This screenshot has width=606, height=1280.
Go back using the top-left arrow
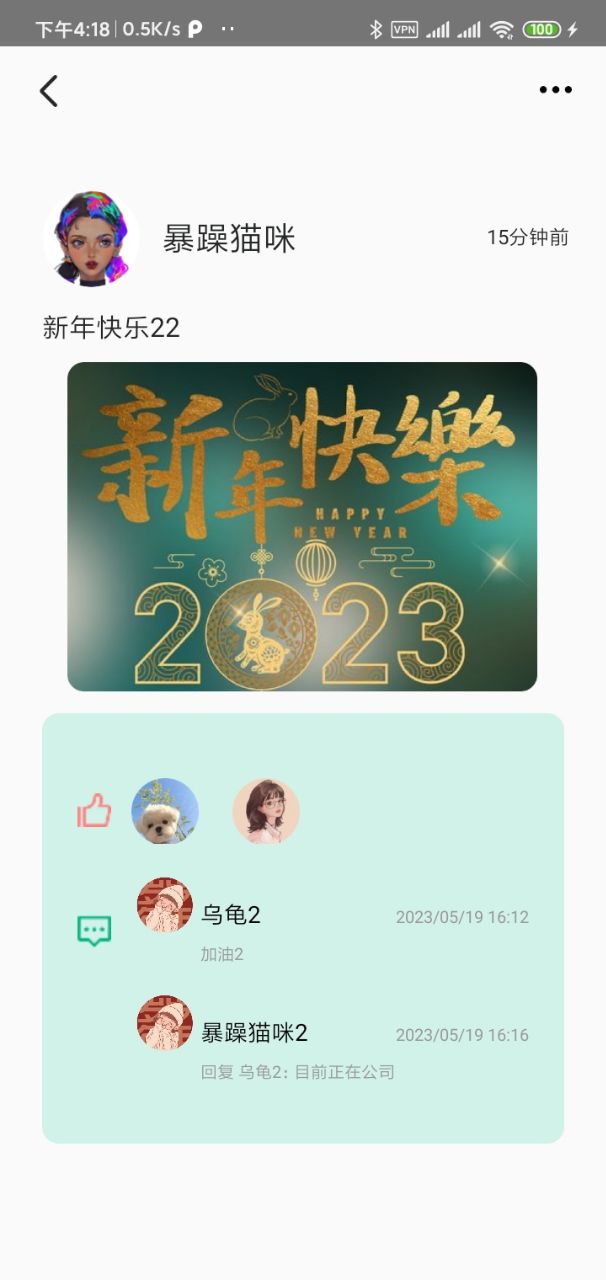[x=49, y=91]
